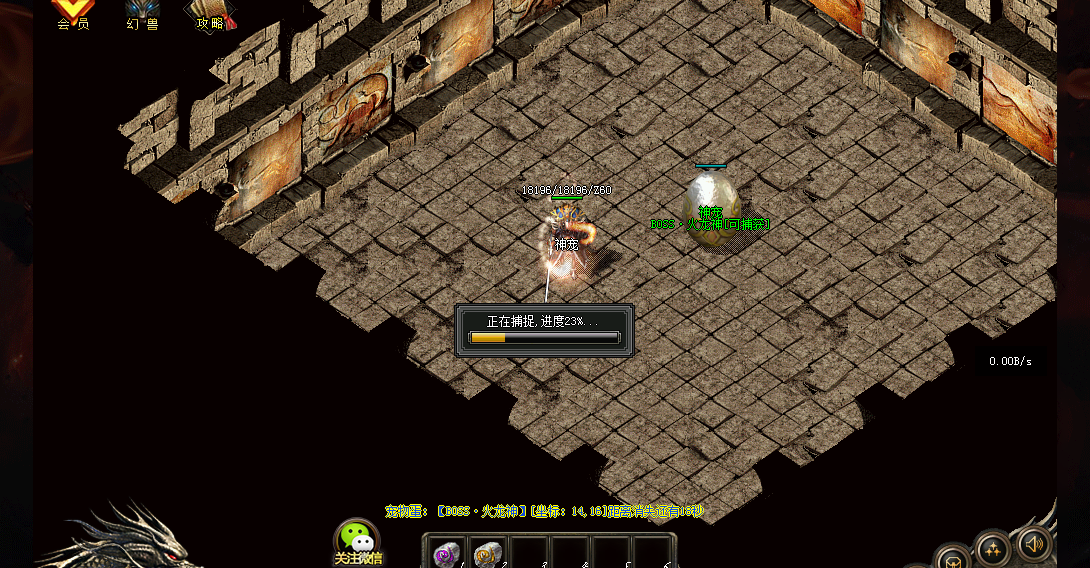Open the round cube icon button
The width and height of the screenshot is (1090, 568).
[952, 560]
